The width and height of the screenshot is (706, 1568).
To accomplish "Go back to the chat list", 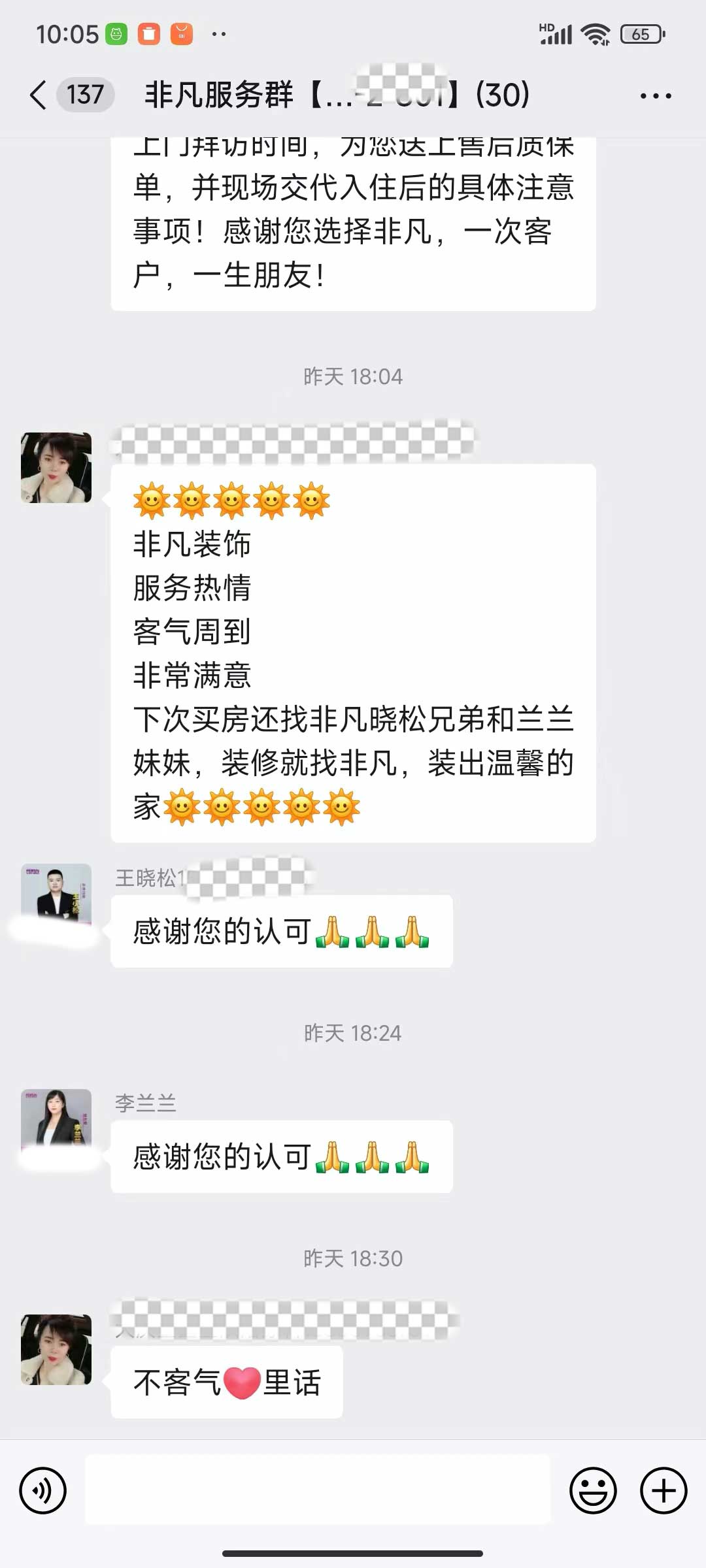I will tap(39, 95).
